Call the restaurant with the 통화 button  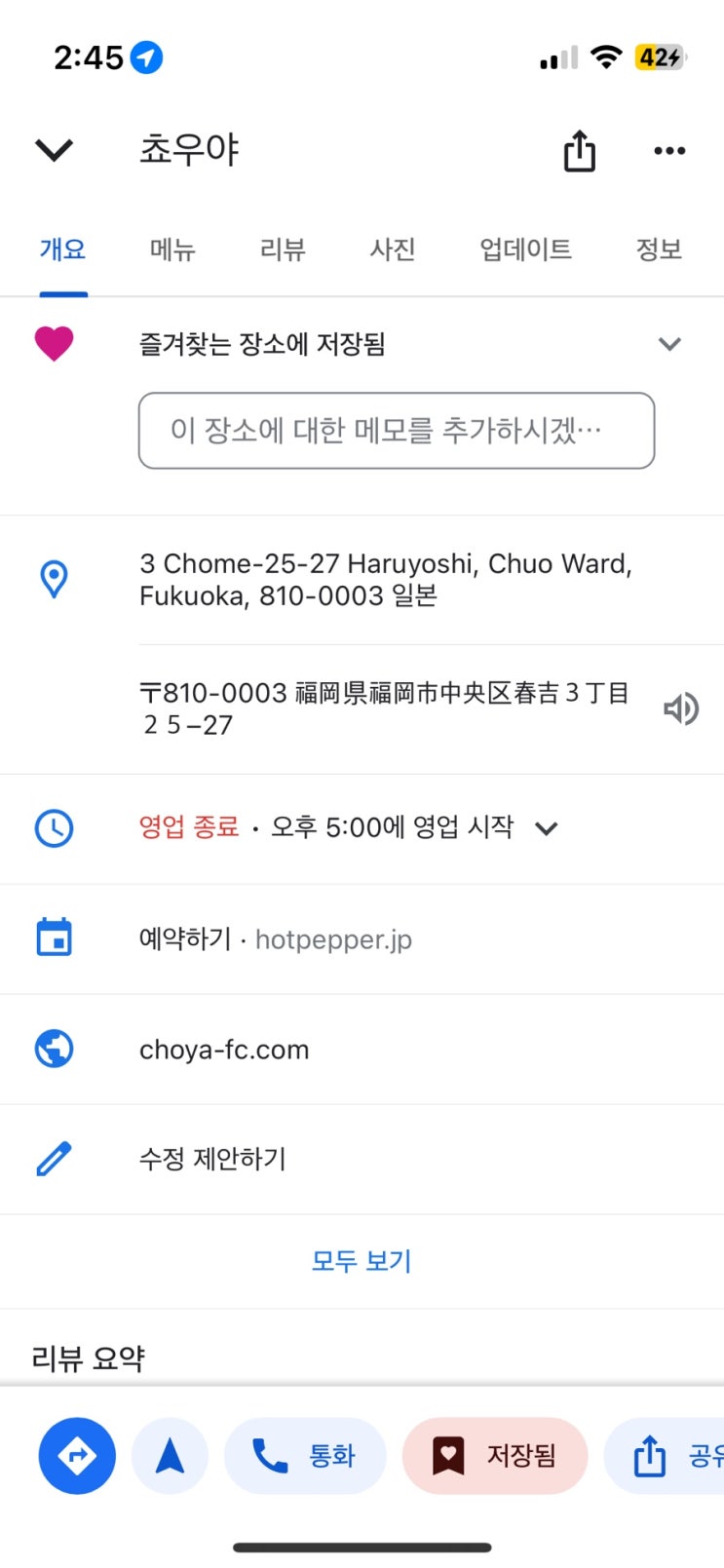(305, 1456)
